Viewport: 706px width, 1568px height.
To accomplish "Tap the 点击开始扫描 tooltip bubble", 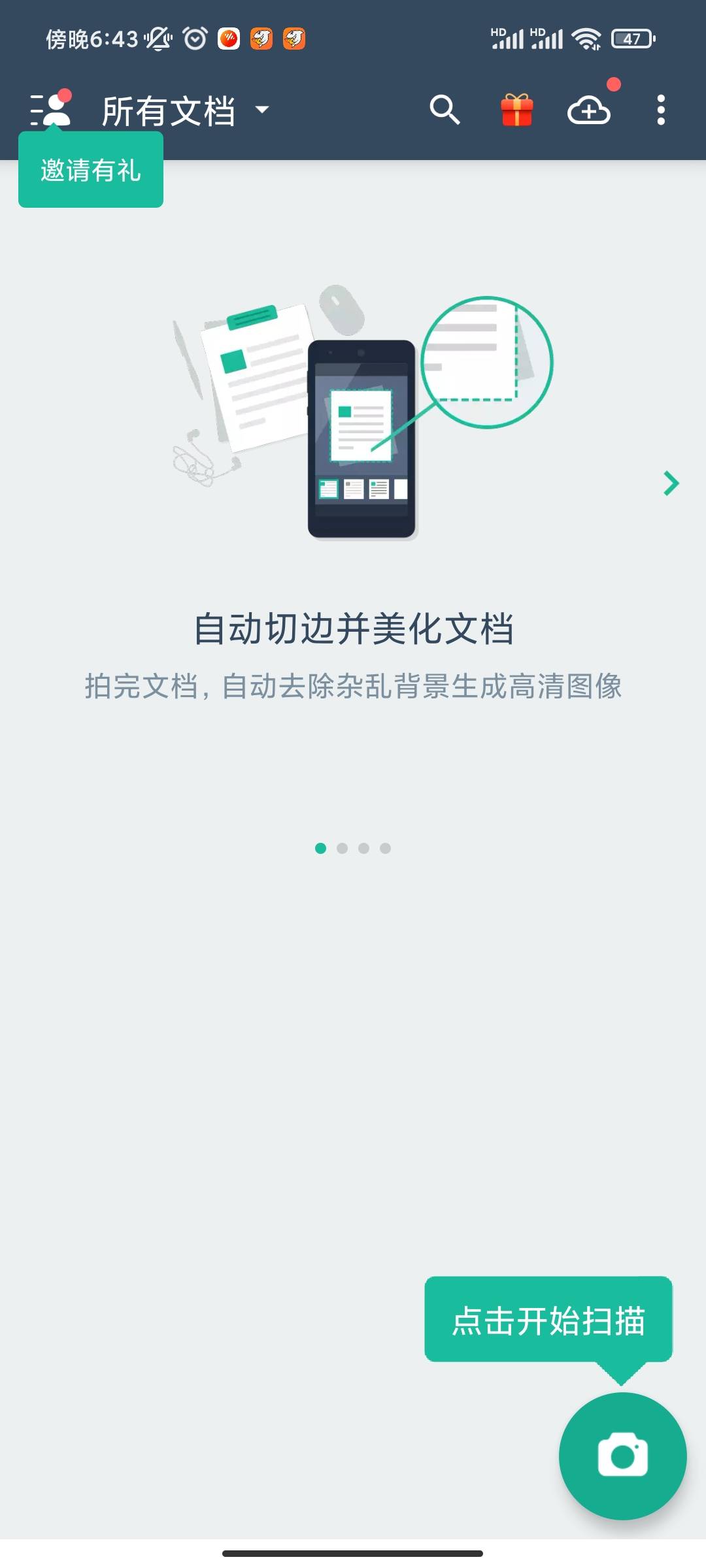I will click(548, 1320).
